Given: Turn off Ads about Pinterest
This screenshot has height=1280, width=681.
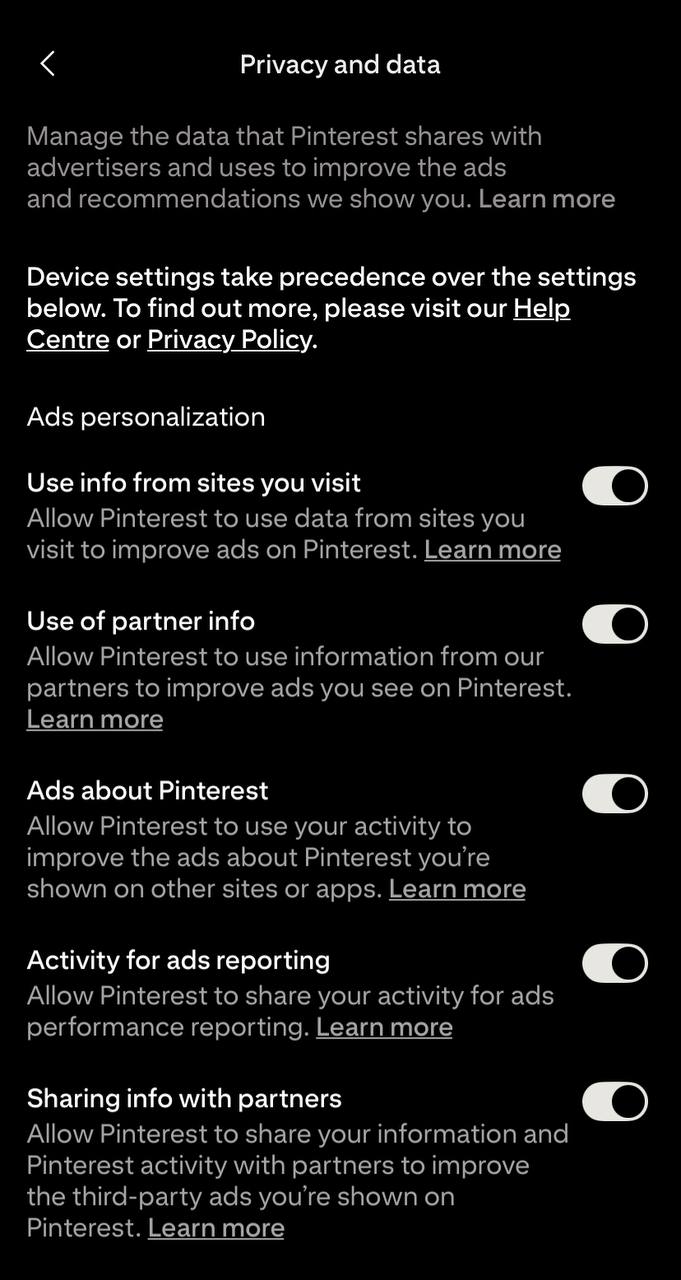Looking at the screenshot, I should [615, 794].
